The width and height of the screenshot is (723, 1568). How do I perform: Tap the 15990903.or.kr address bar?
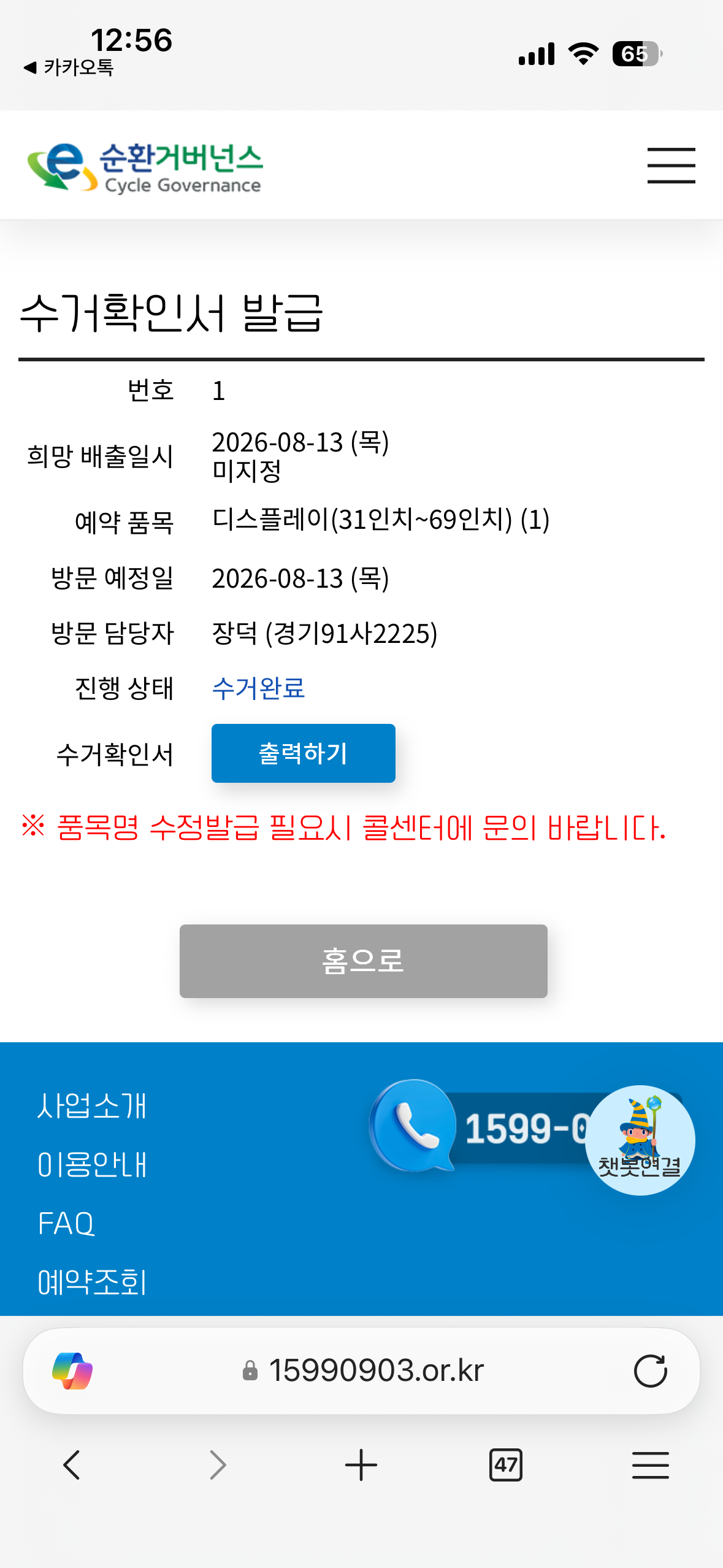click(363, 1370)
